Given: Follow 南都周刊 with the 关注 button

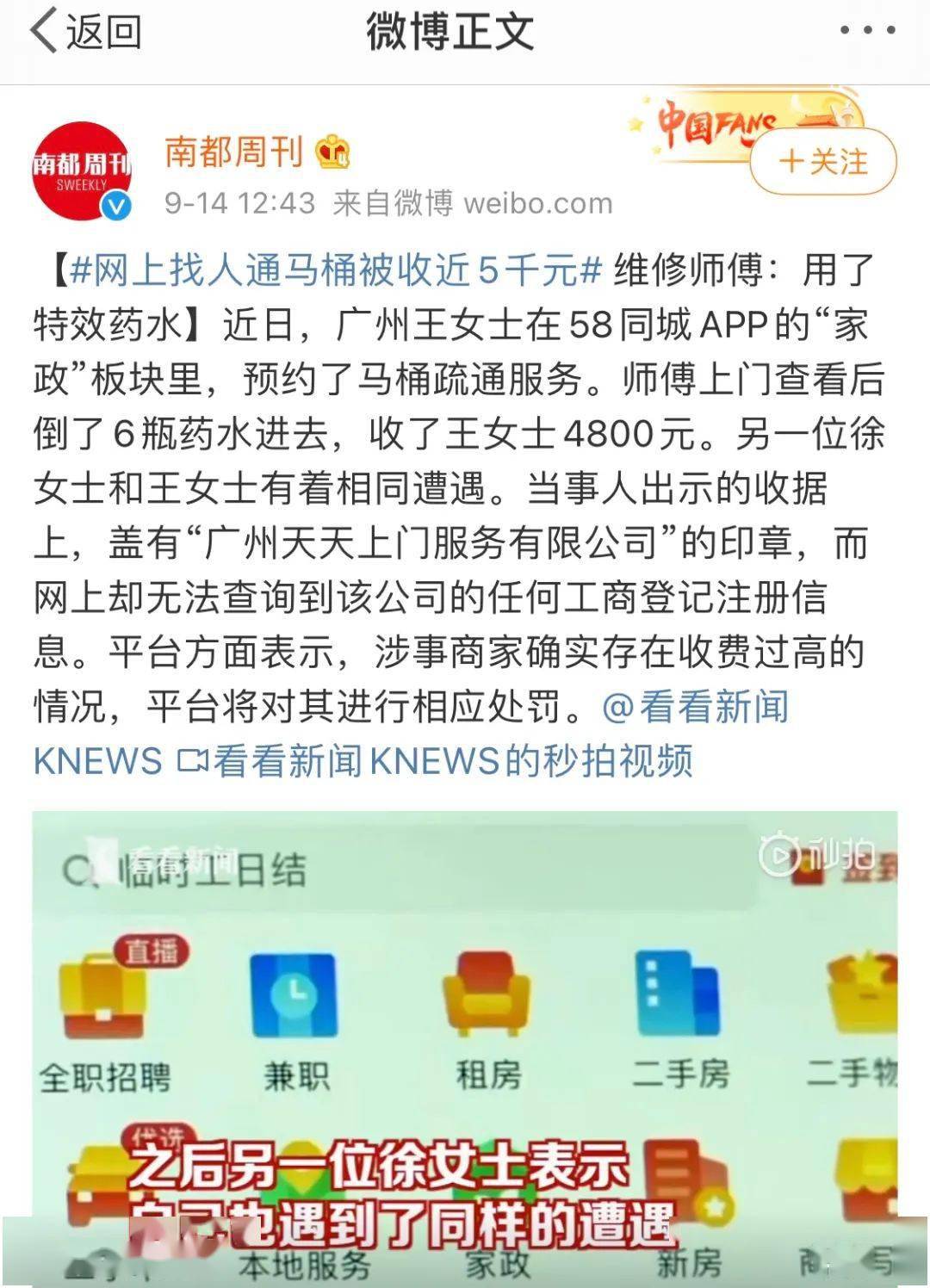Looking at the screenshot, I should [x=823, y=162].
